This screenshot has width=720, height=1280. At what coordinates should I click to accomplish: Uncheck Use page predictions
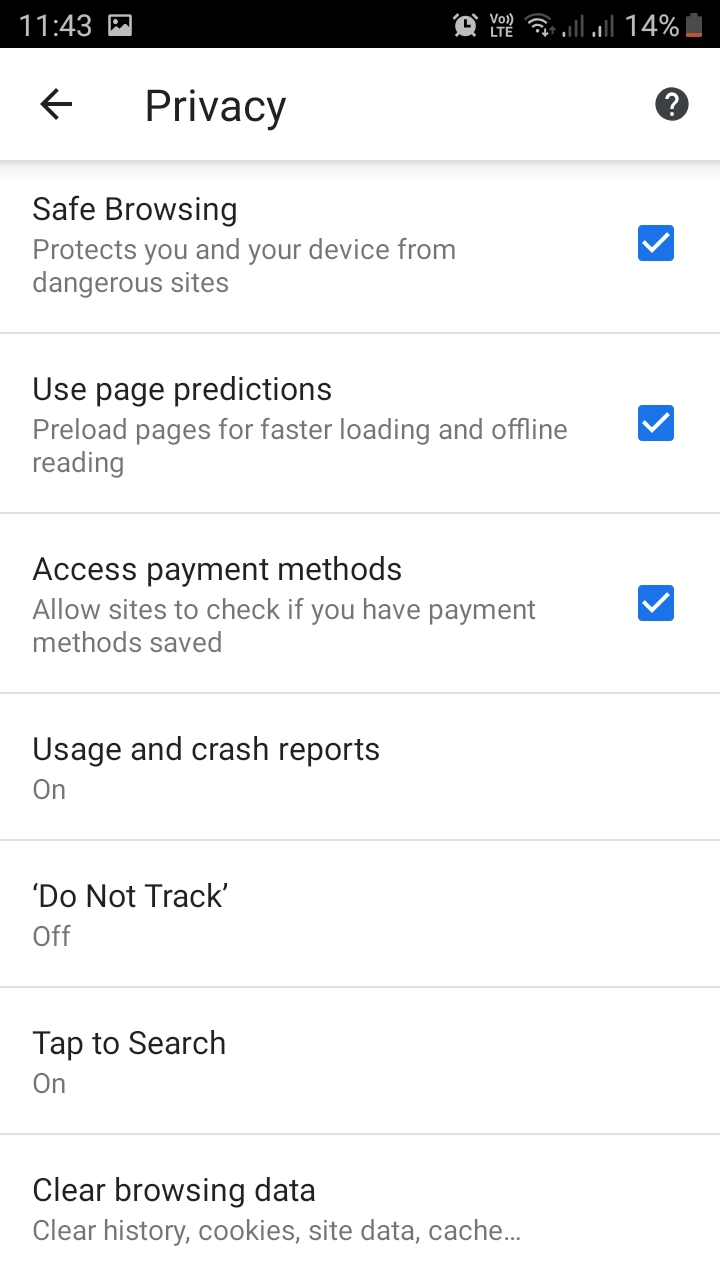655,423
